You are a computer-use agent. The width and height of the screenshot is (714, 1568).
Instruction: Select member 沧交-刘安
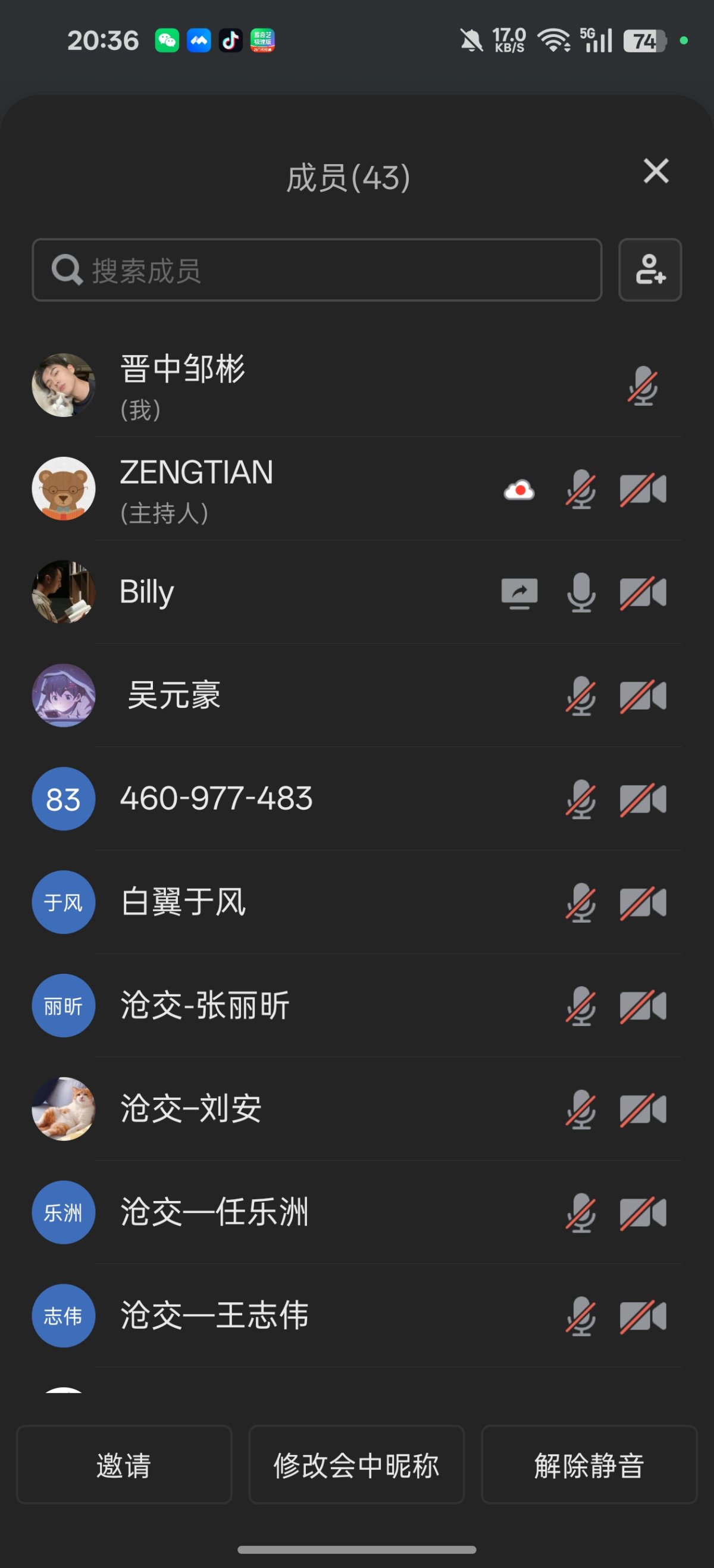click(x=191, y=1109)
